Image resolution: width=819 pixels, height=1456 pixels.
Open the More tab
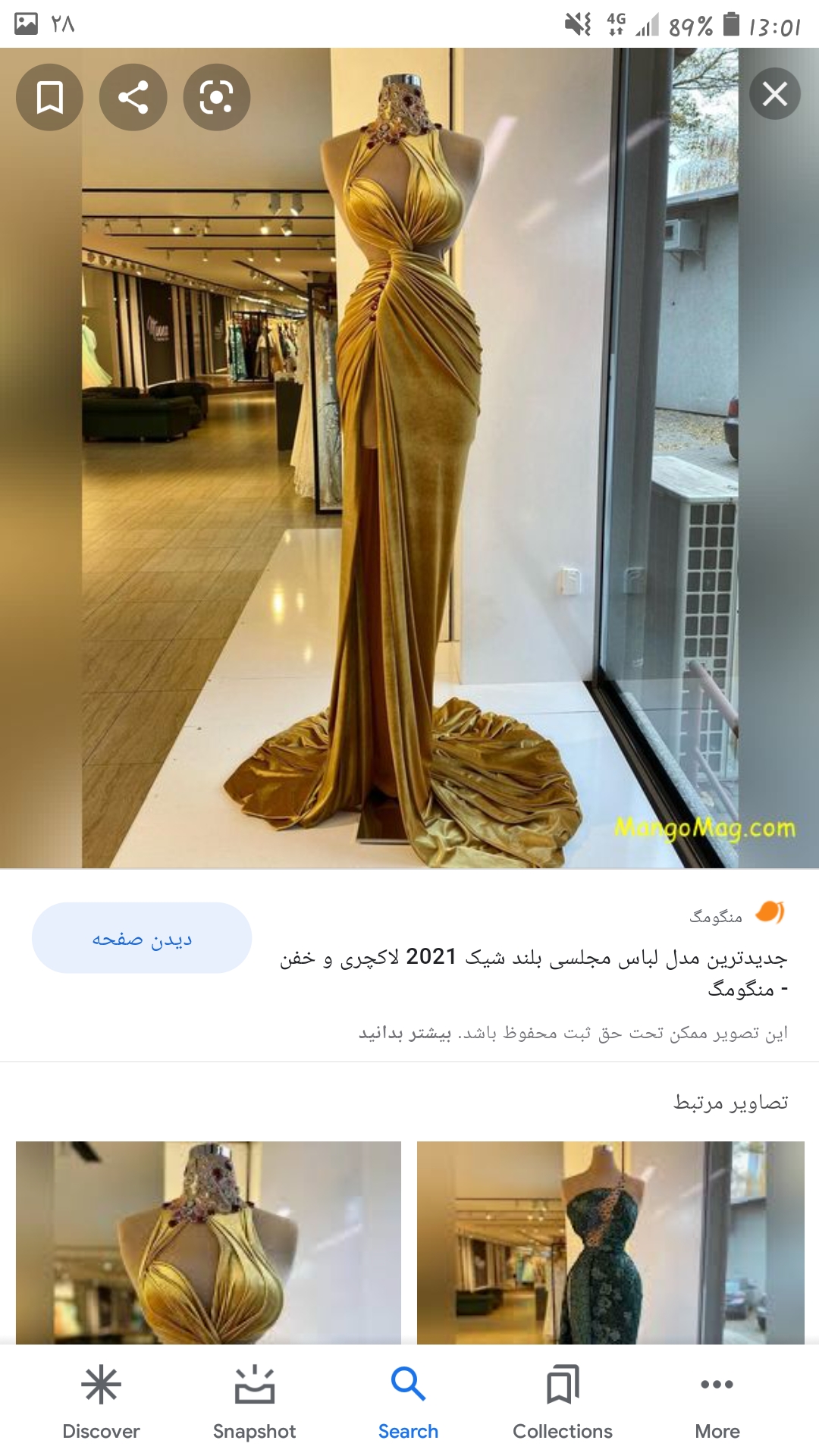717,1403
